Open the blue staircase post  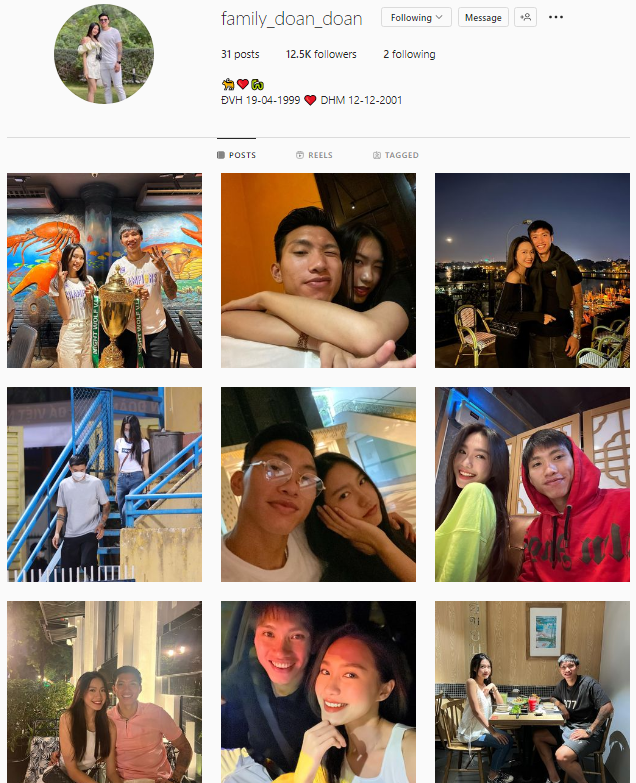[104, 484]
